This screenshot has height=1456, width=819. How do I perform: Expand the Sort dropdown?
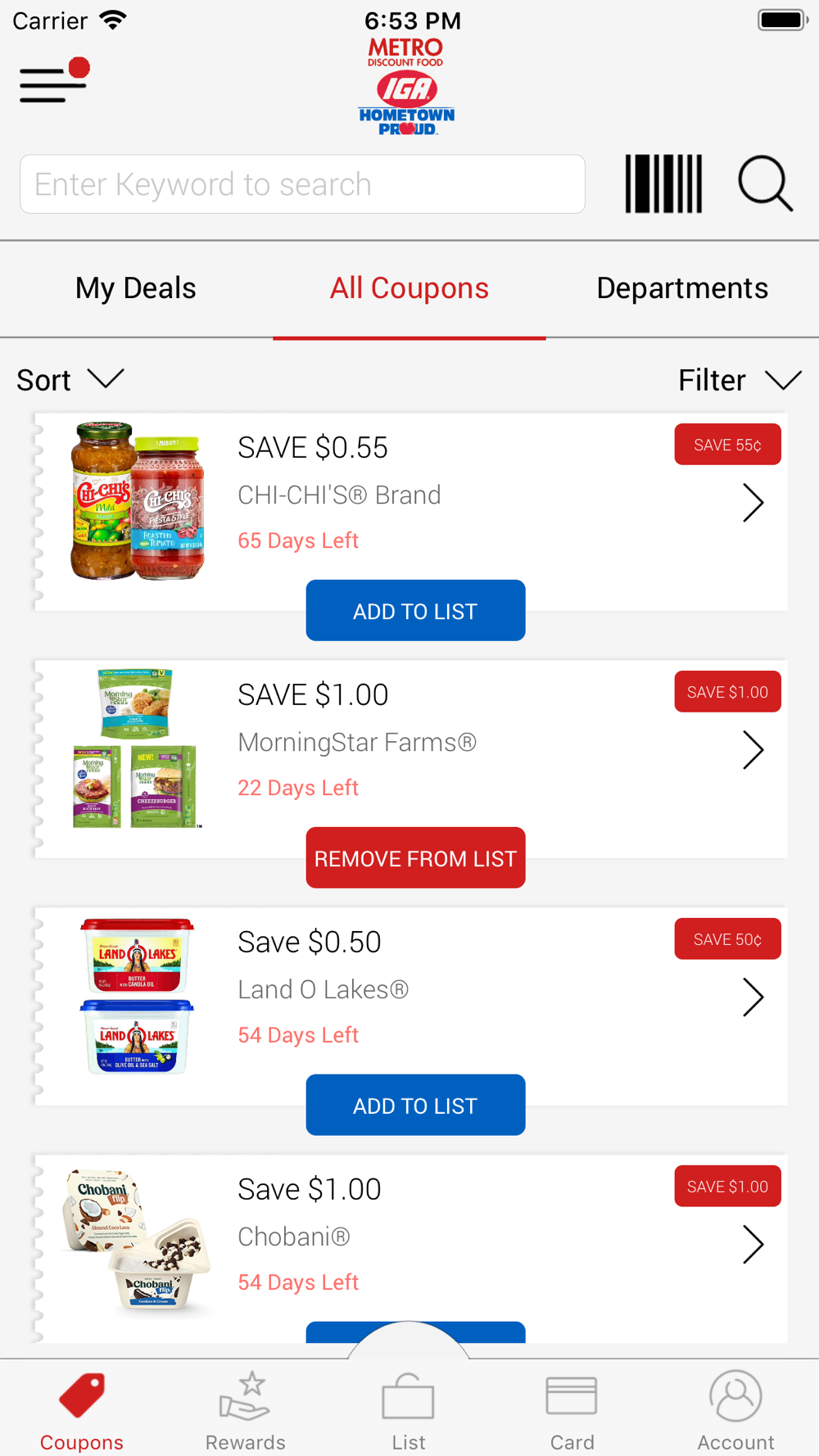pyautogui.click(x=70, y=380)
